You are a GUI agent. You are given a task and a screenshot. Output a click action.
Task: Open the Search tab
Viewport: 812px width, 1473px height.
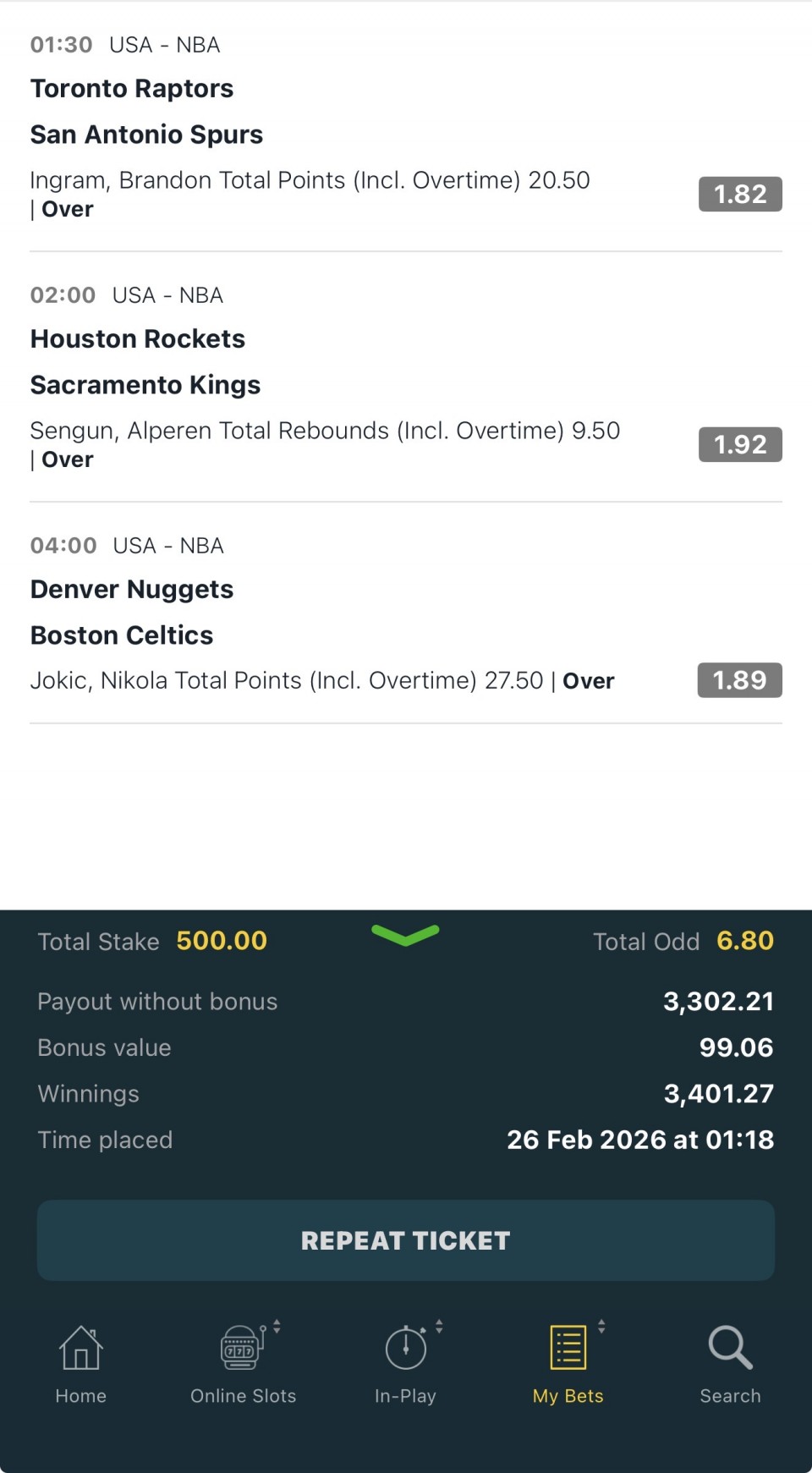tap(730, 1362)
